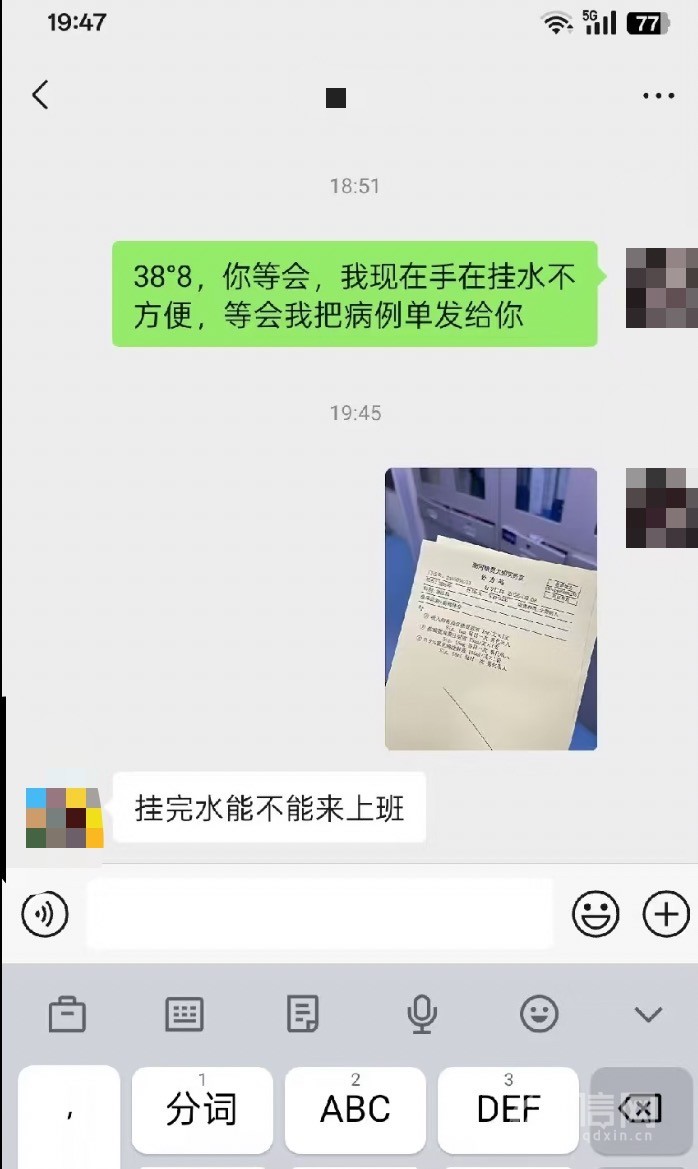Tap the message text field
Screen dimensions: 698x1169
pos(320,914)
